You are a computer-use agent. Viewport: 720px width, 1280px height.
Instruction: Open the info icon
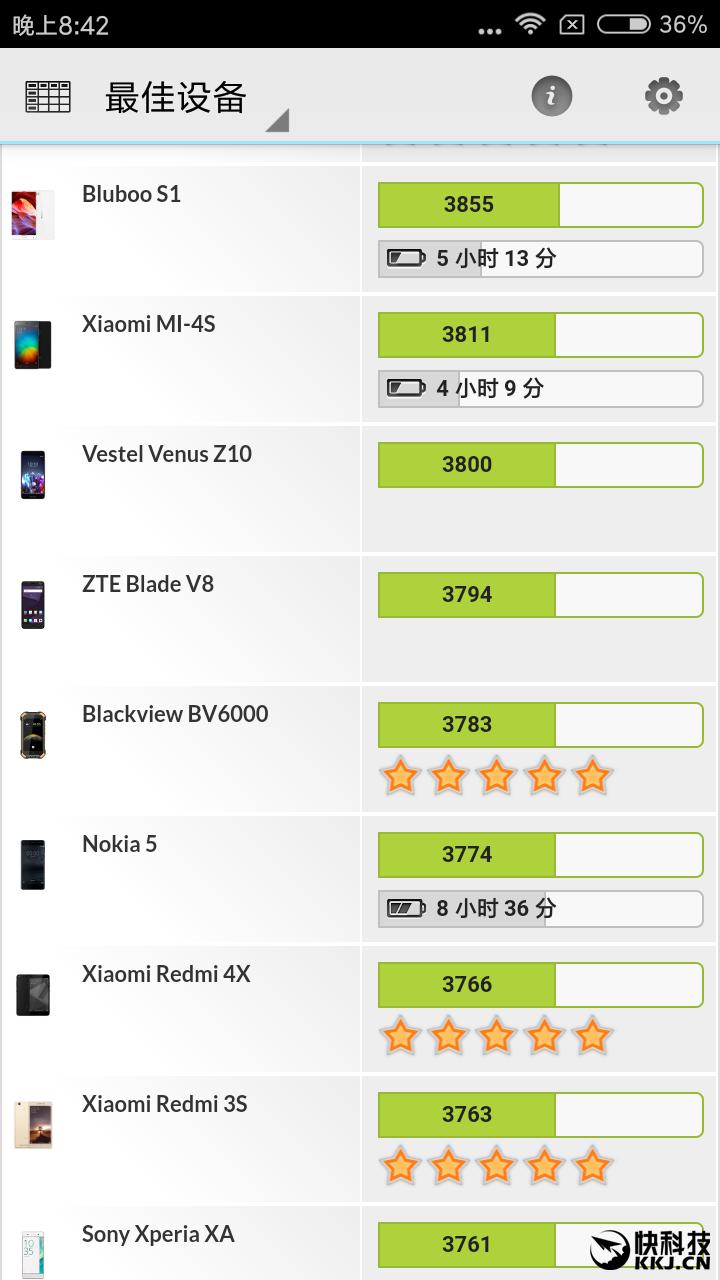click(551, 97)
